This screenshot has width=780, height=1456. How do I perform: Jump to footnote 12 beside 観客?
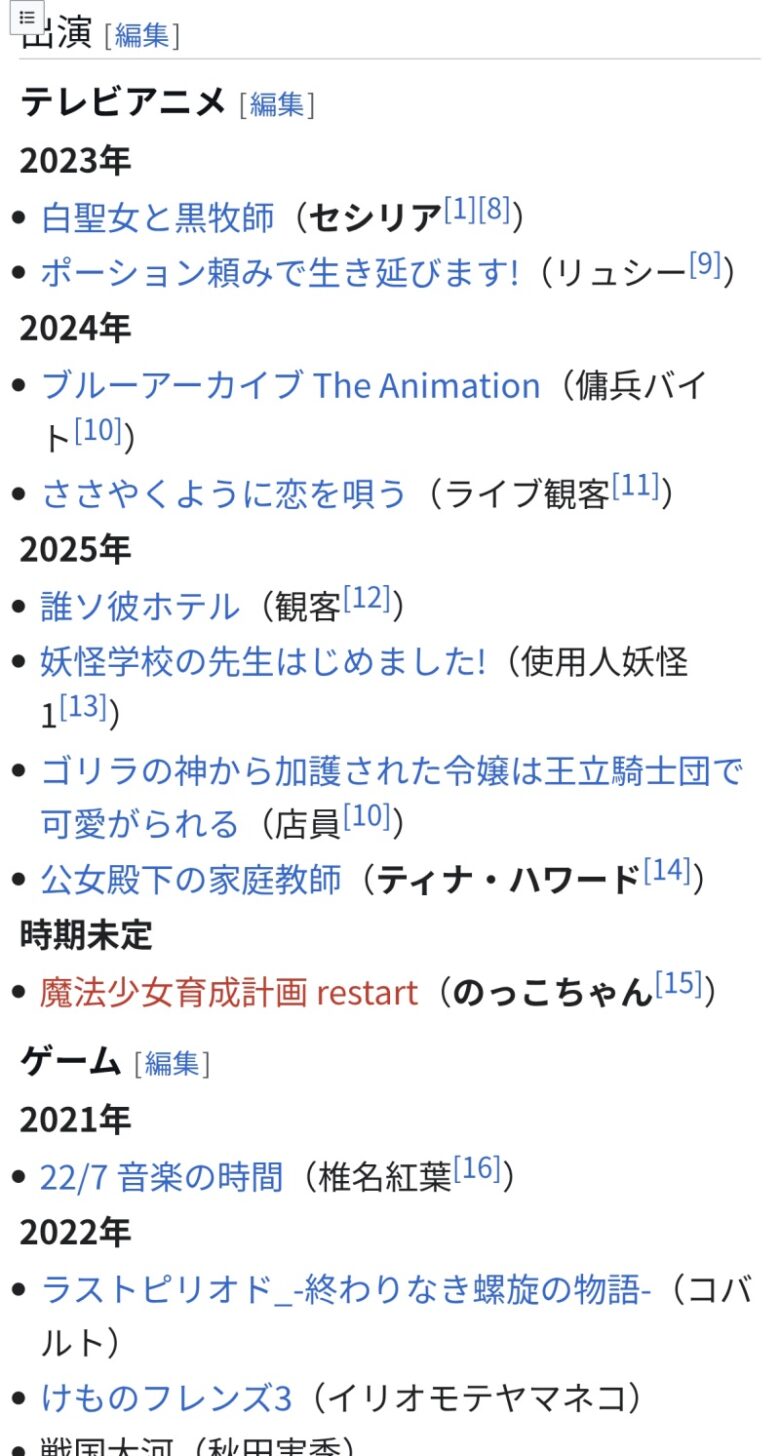366,599
